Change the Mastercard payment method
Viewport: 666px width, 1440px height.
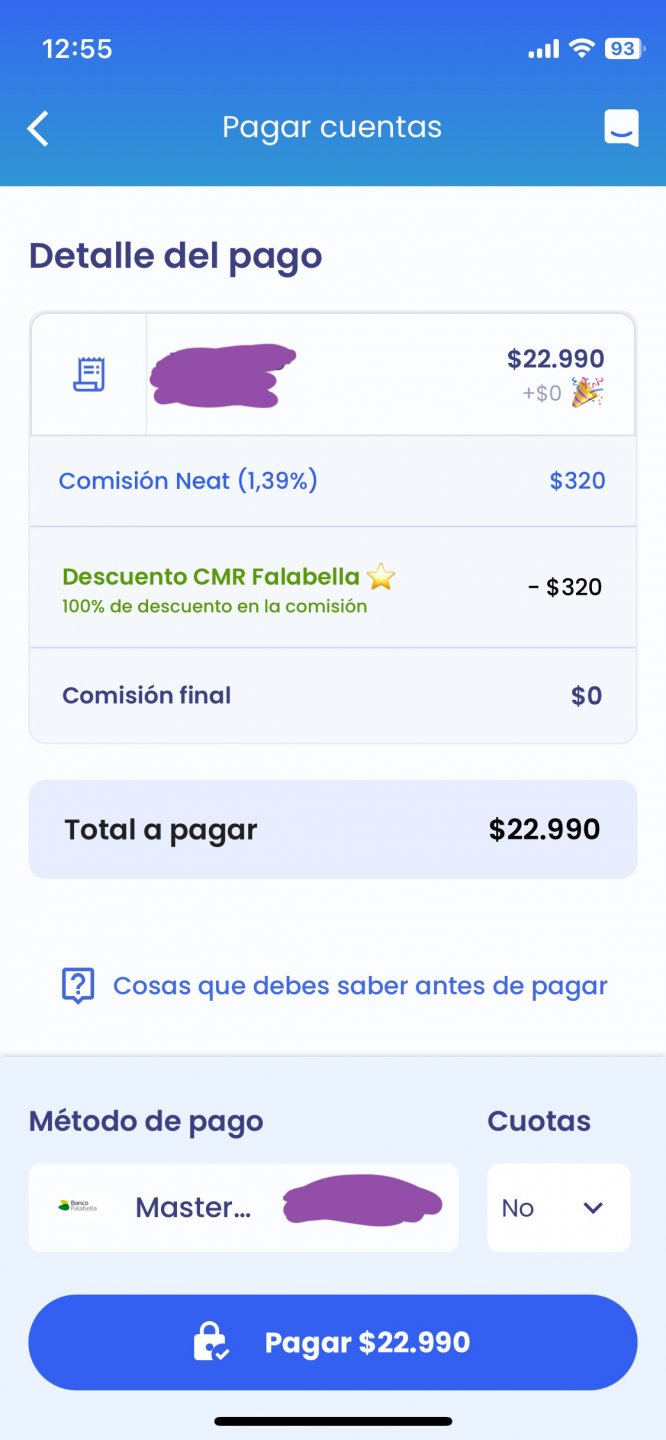click(x=243, y=1207)
